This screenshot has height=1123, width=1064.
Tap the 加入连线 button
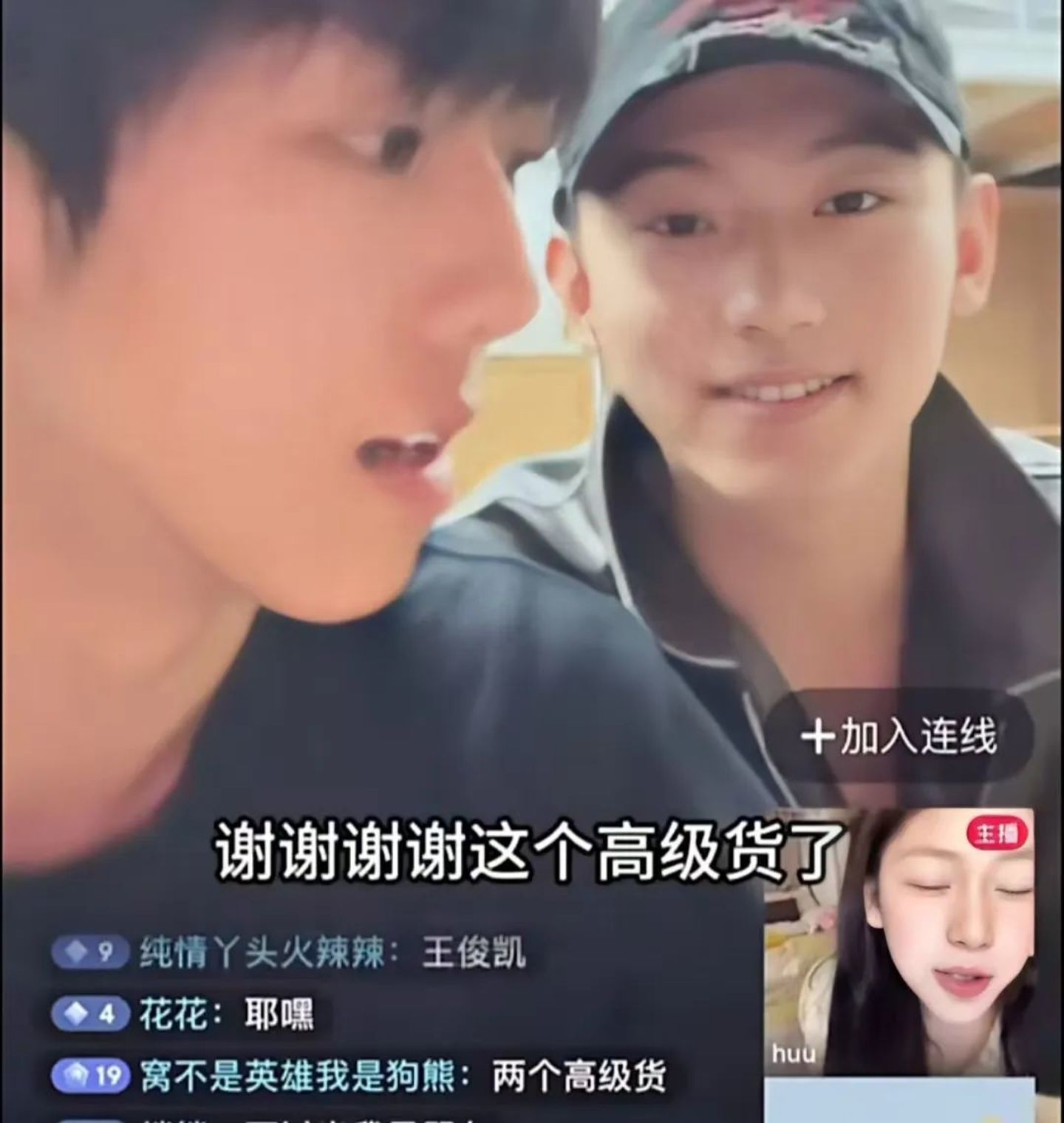[898, 736]
